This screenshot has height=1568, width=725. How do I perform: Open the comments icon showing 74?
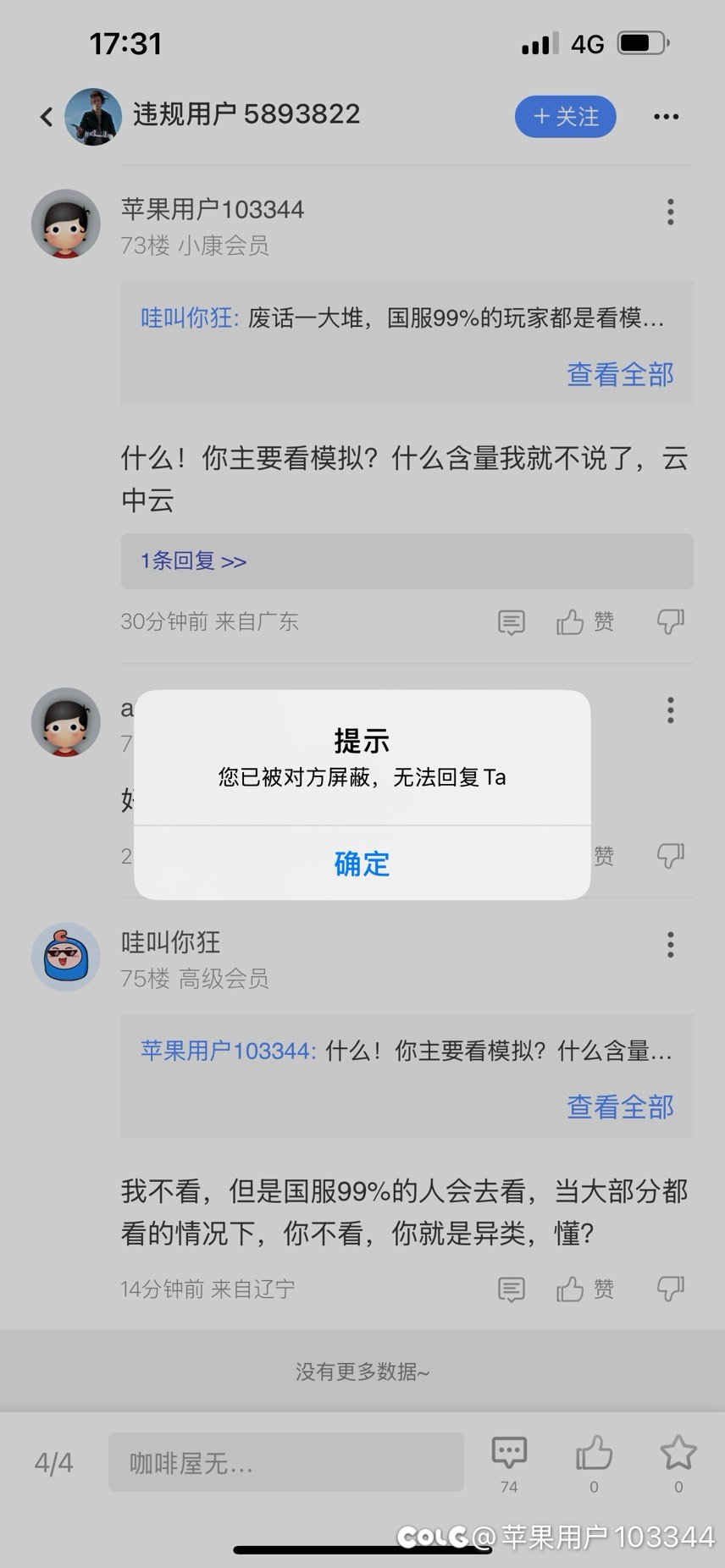[509, 1455]
